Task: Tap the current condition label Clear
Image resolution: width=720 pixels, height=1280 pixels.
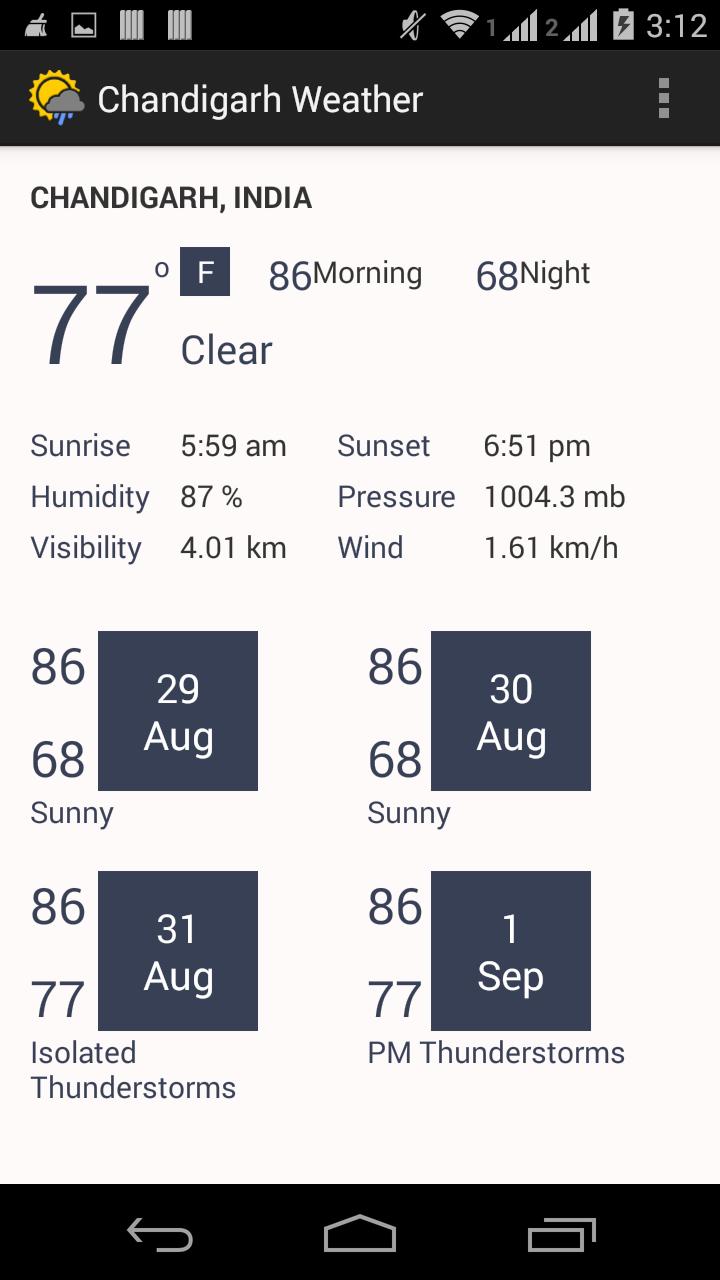Action: [x=225, y=349]
